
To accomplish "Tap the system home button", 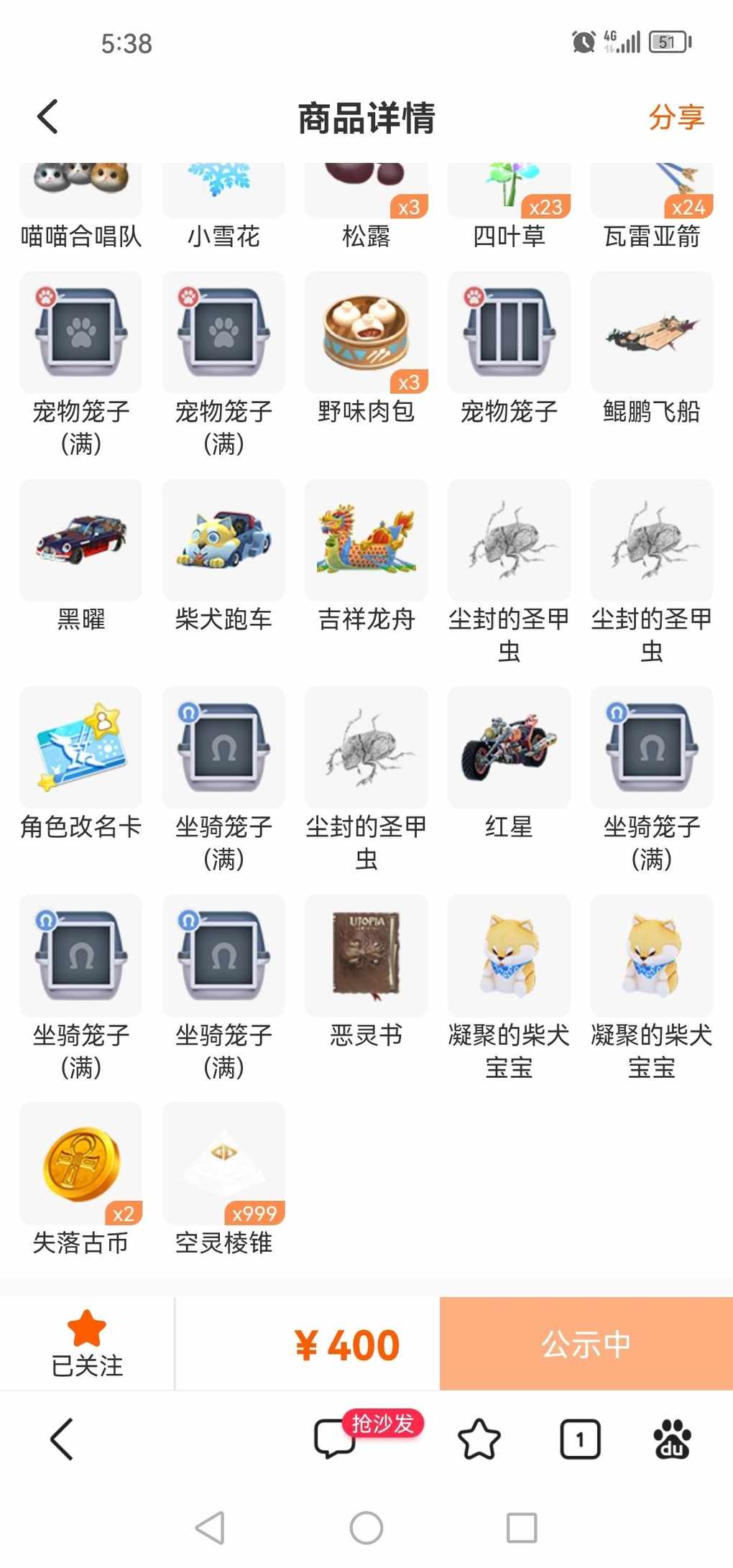I will [x=366, y=1528].
